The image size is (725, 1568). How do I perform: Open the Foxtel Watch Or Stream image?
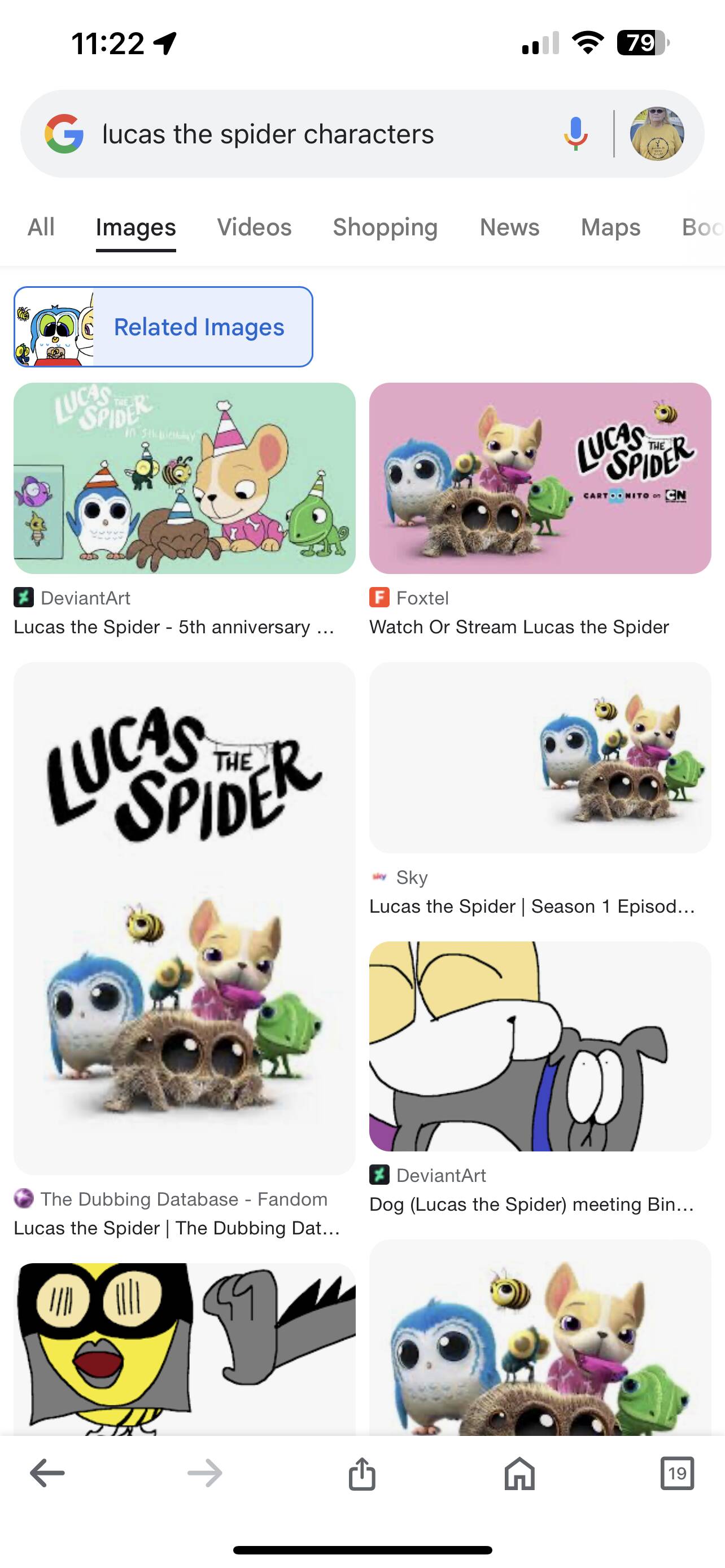(540, 479)
